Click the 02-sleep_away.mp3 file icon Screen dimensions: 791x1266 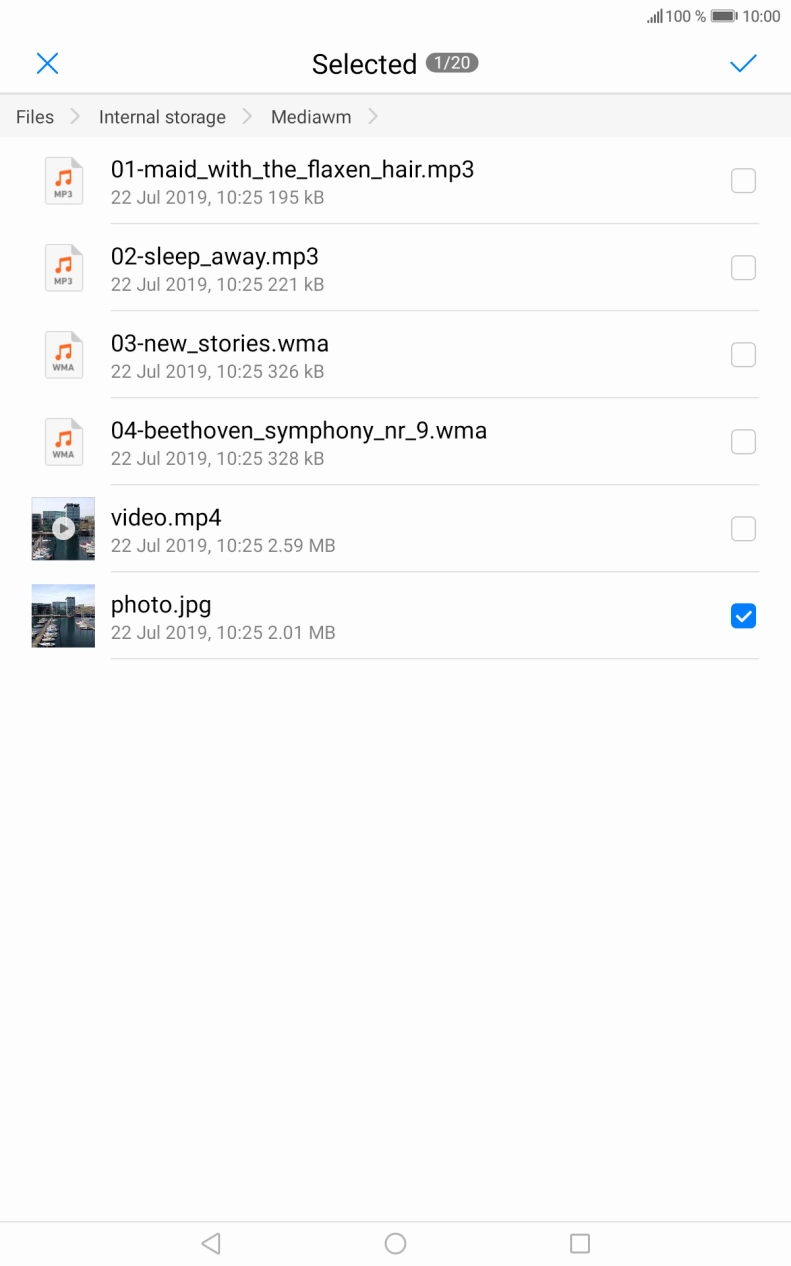pos(63,267)
